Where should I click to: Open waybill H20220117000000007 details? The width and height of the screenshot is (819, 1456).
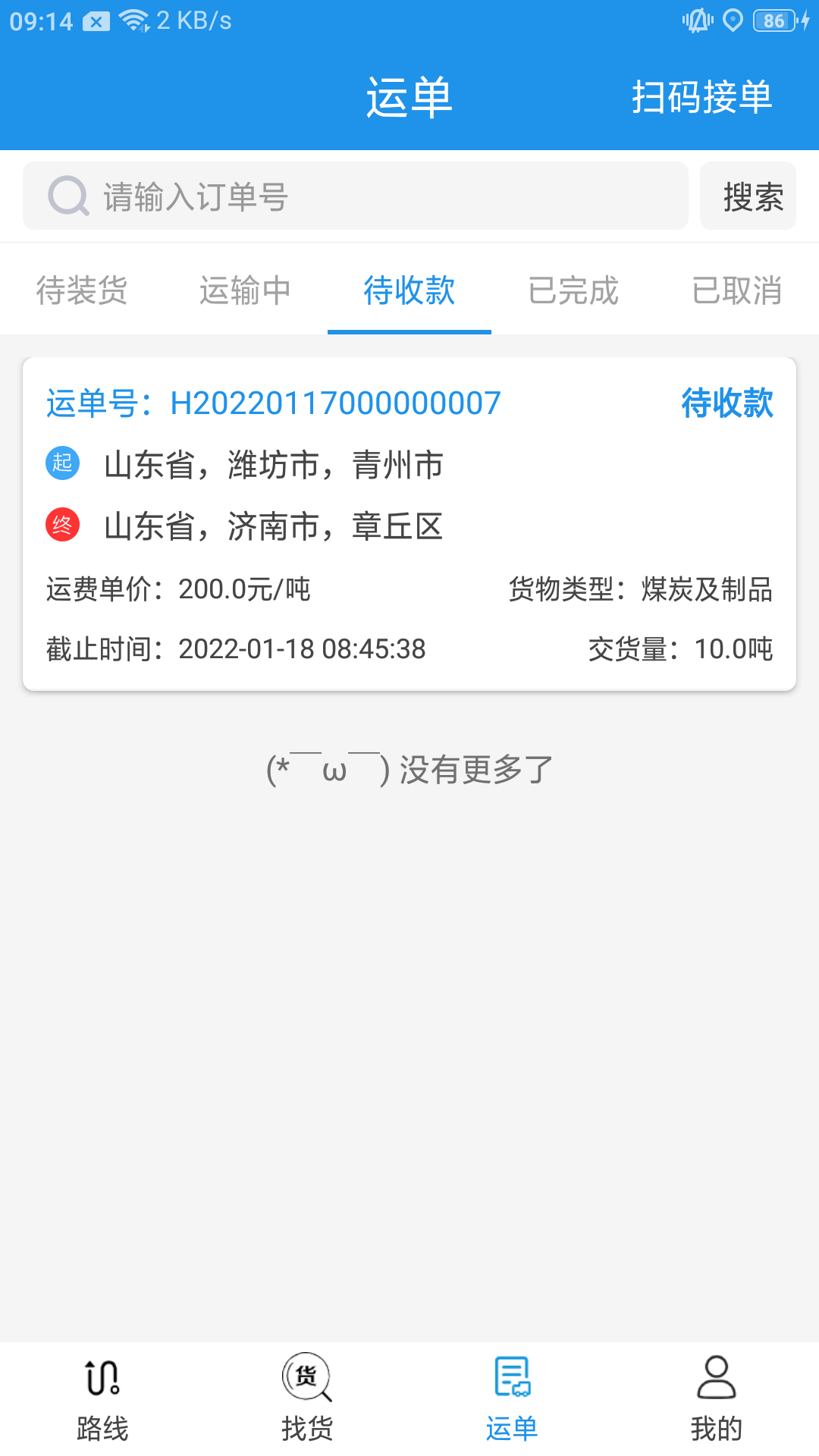pyautogui.click(x=409, y=523)
